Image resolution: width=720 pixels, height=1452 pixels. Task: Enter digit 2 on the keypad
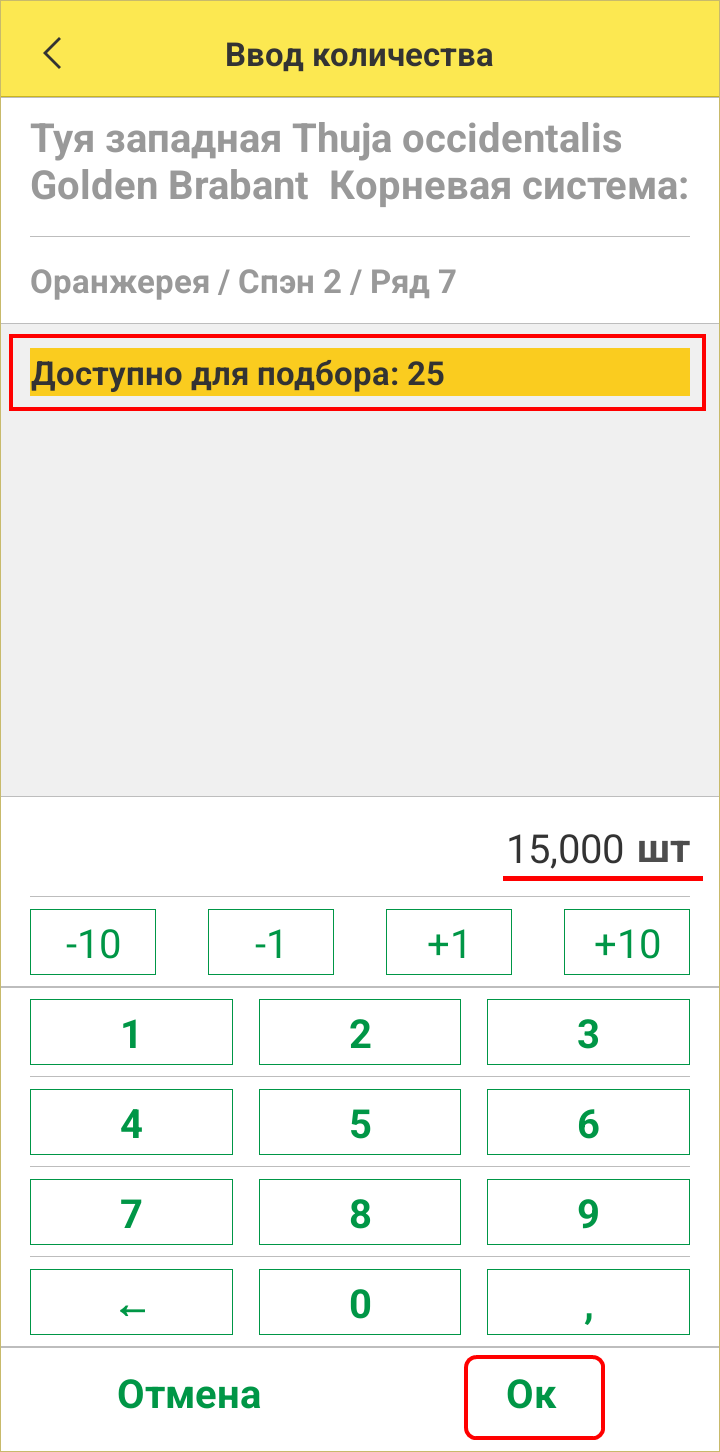(360, 1032)
